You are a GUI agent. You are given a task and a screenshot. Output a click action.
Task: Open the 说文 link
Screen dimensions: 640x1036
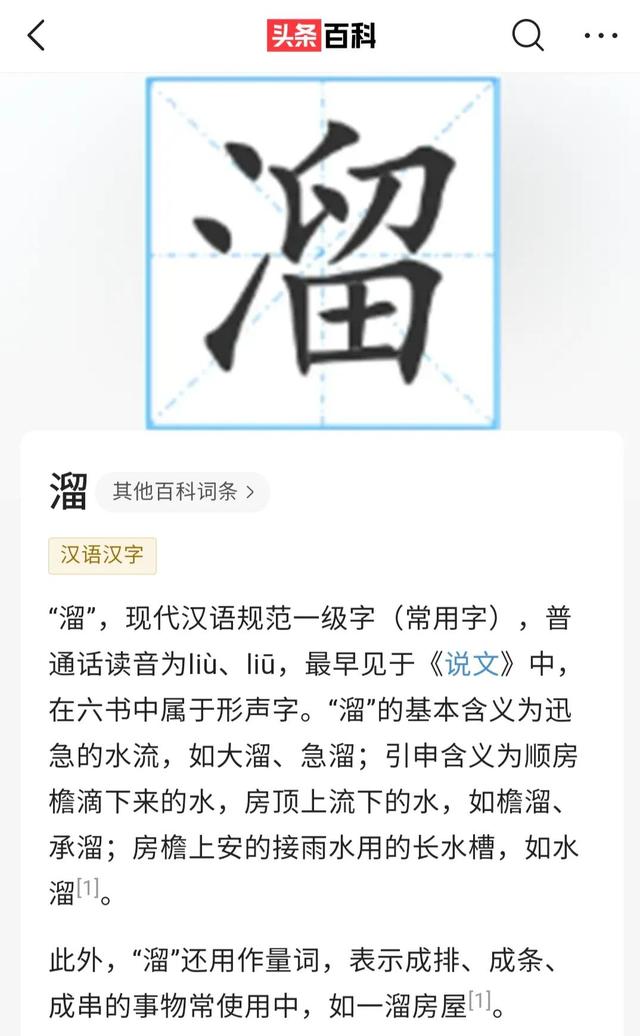click(471, 662)
